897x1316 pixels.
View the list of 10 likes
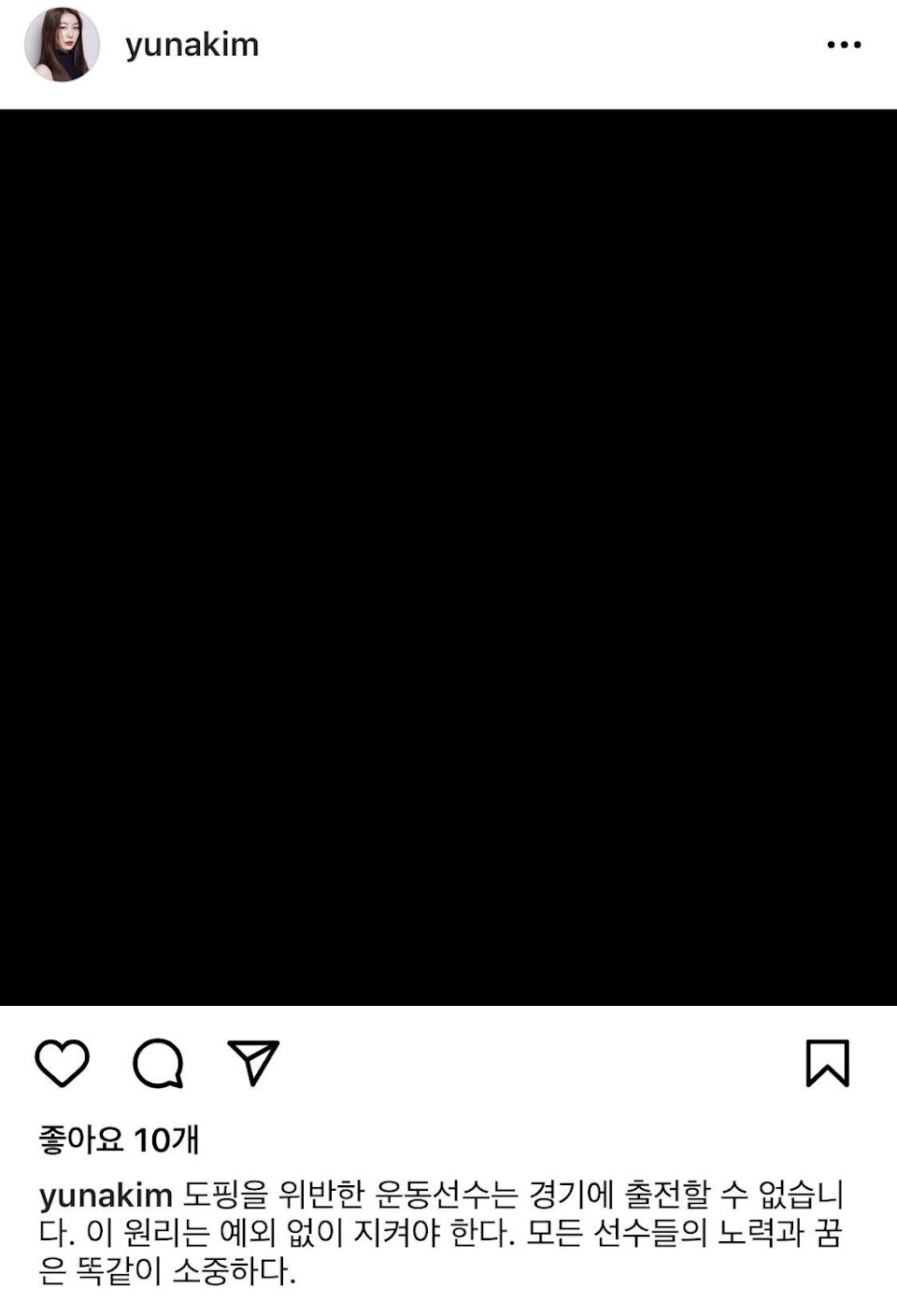[x=119, y=1139]
